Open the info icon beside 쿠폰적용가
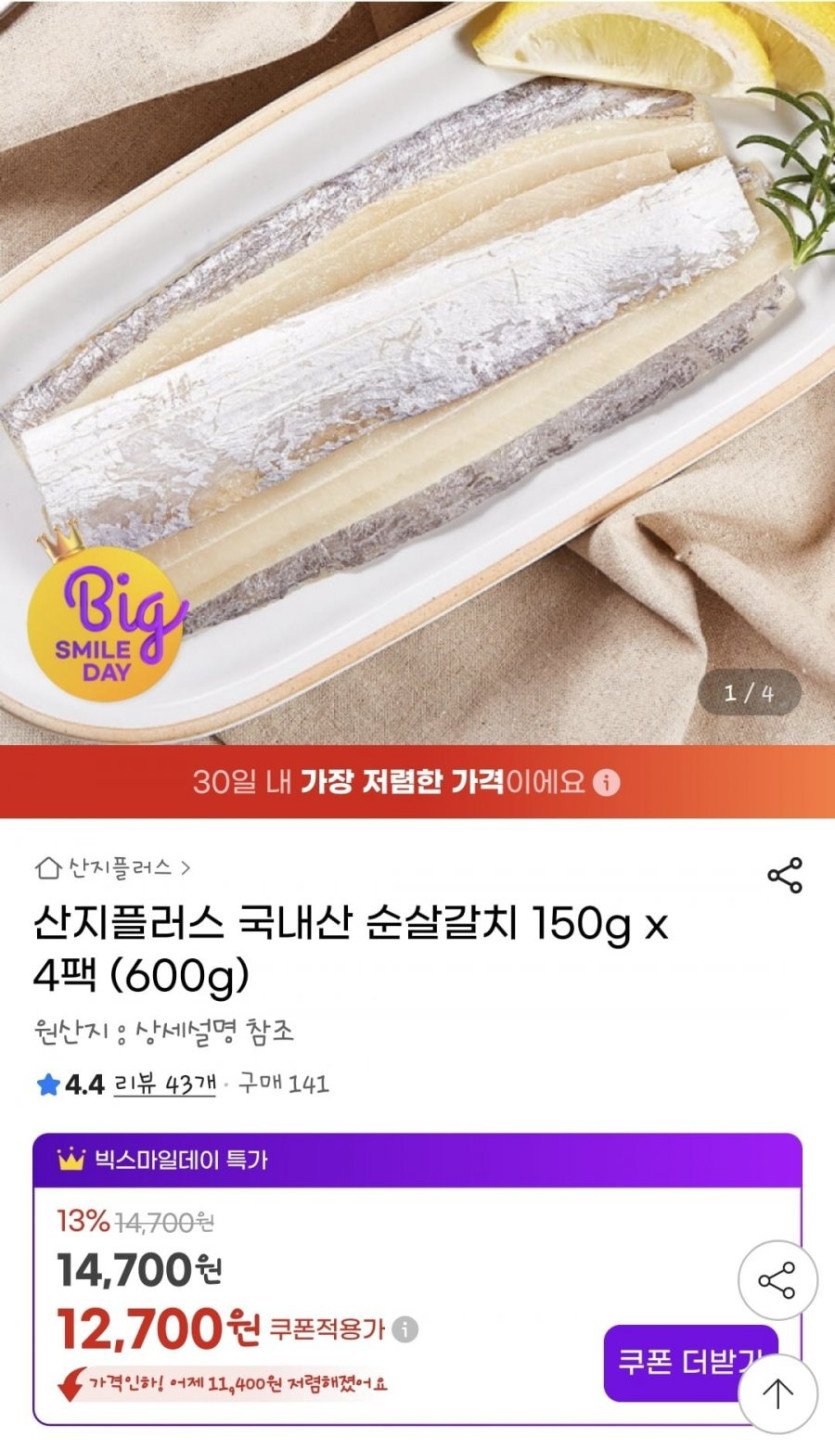The image size is (835, 1450). 405,1329
